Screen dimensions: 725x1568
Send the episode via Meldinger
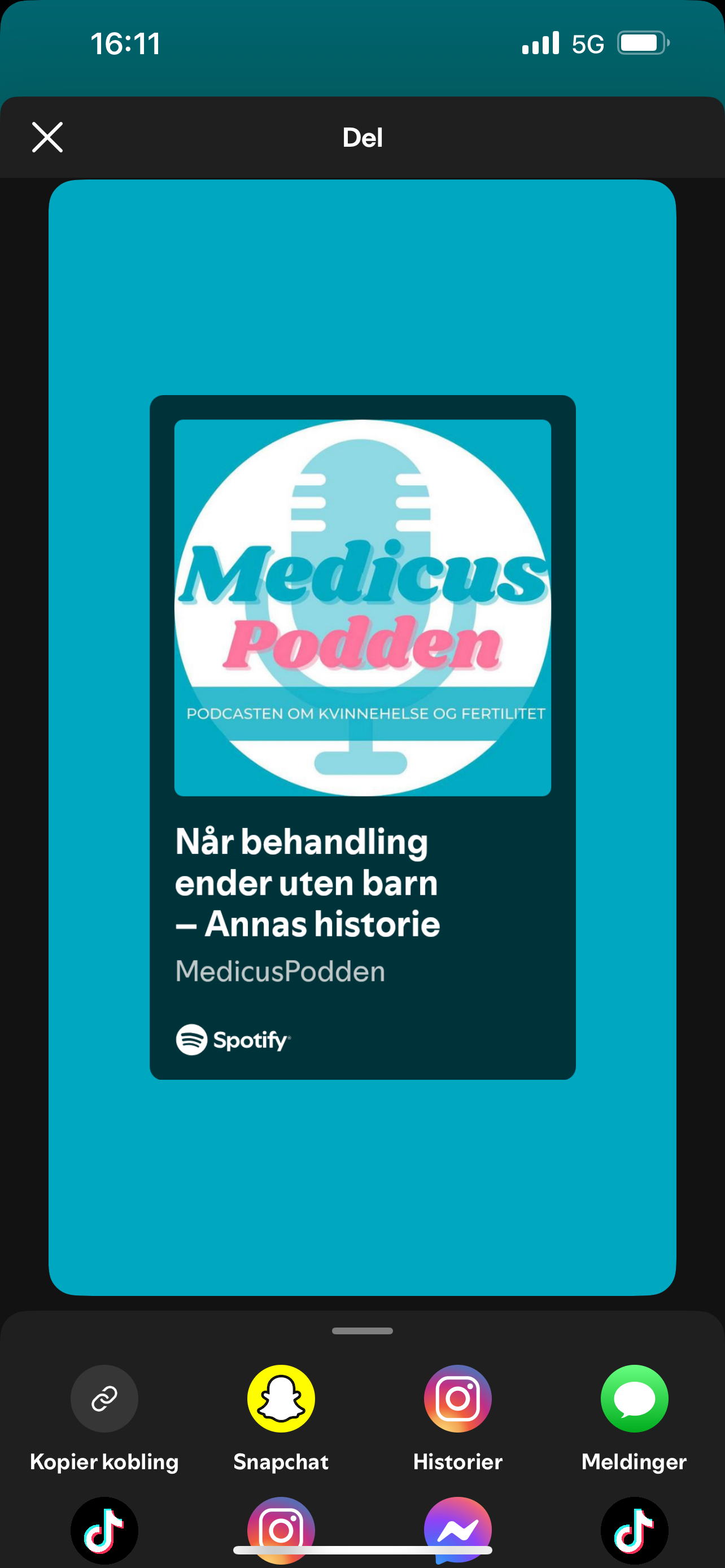coord(634,1399)
